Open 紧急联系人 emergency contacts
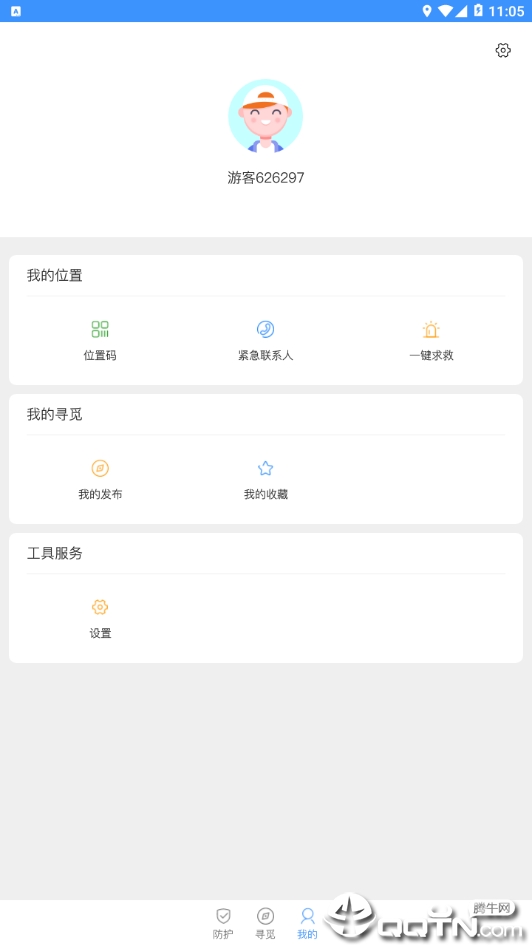The height and width of the screenshot is (946, 532). [265, 341]
